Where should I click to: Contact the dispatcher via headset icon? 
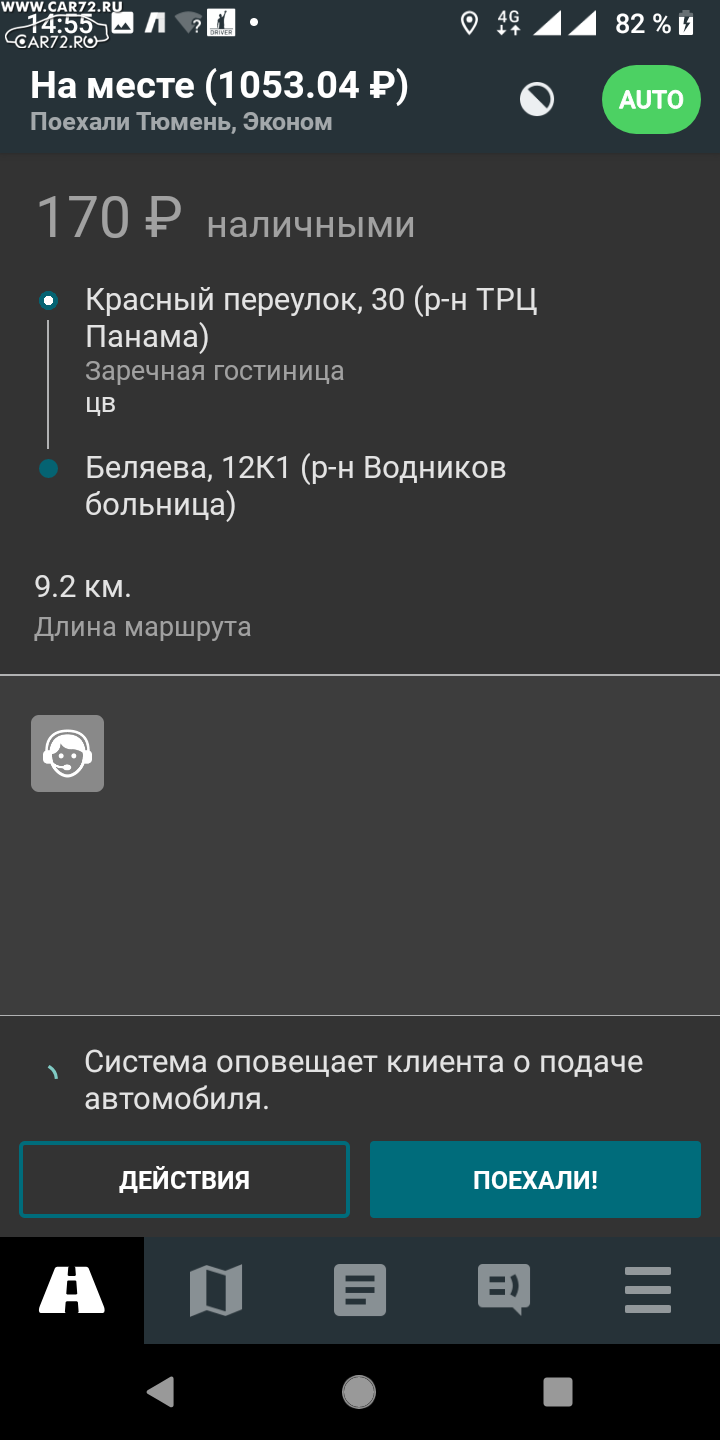67,753
